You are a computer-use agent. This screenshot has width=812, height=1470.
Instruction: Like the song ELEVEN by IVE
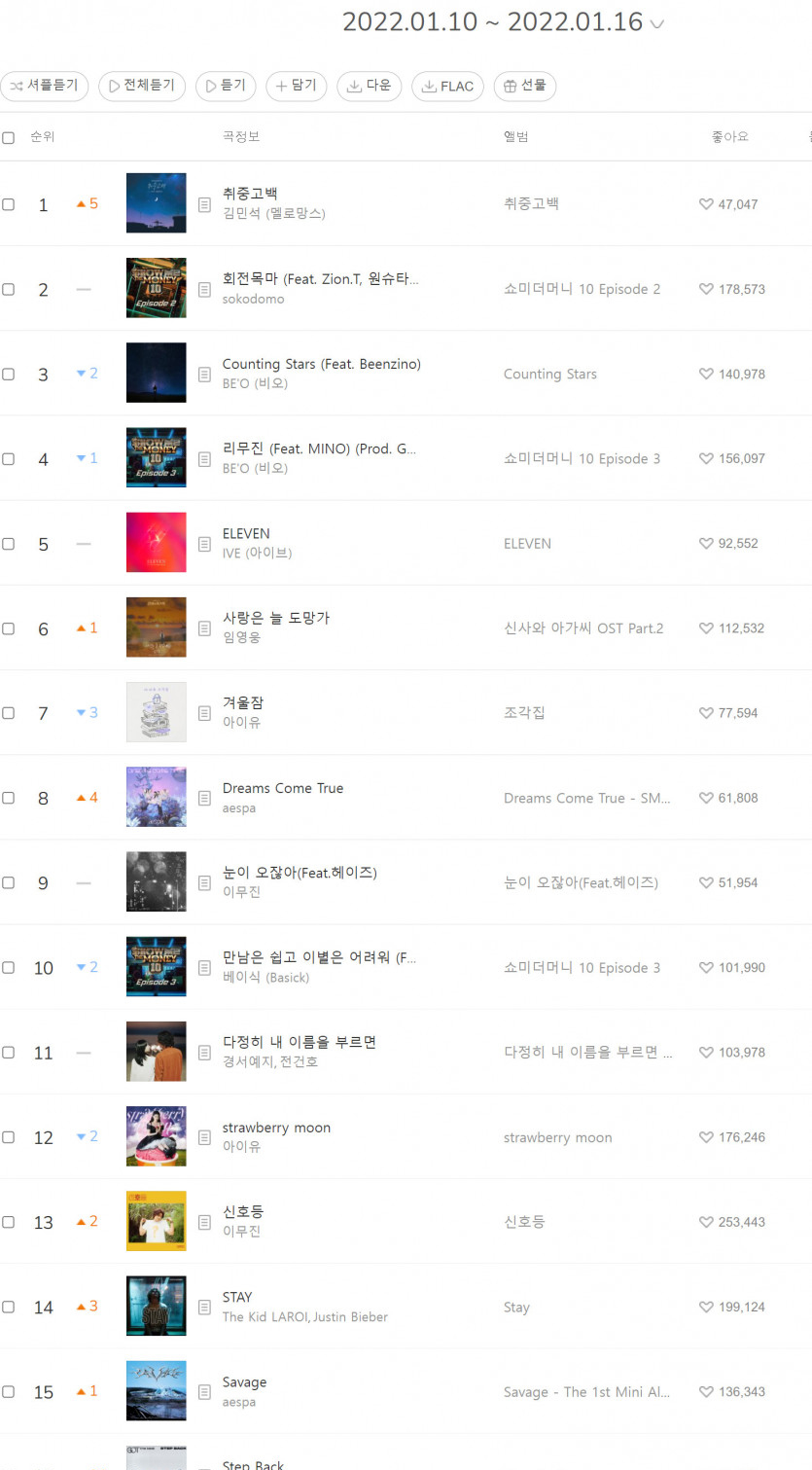(x=706, y=544)
